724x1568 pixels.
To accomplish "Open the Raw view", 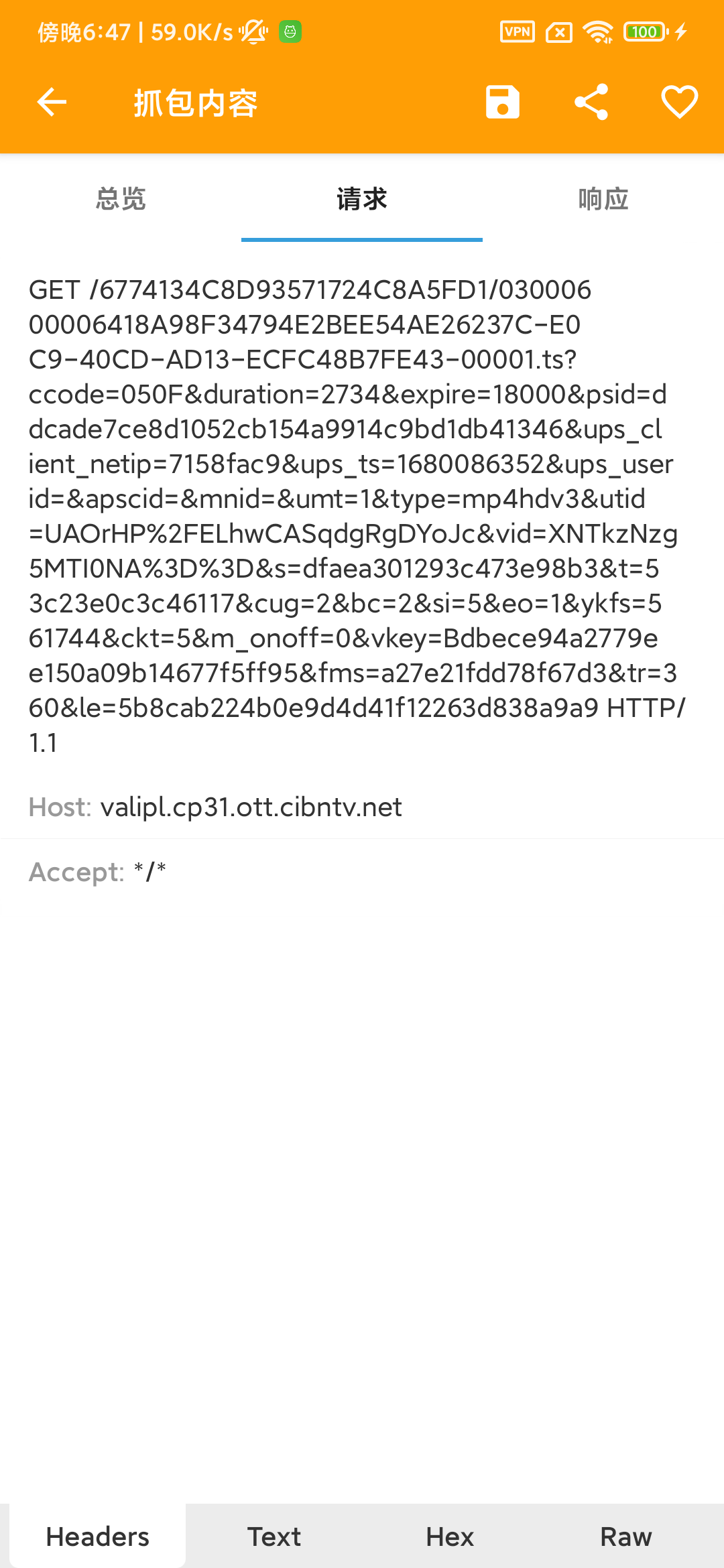I will (626, 1536).
